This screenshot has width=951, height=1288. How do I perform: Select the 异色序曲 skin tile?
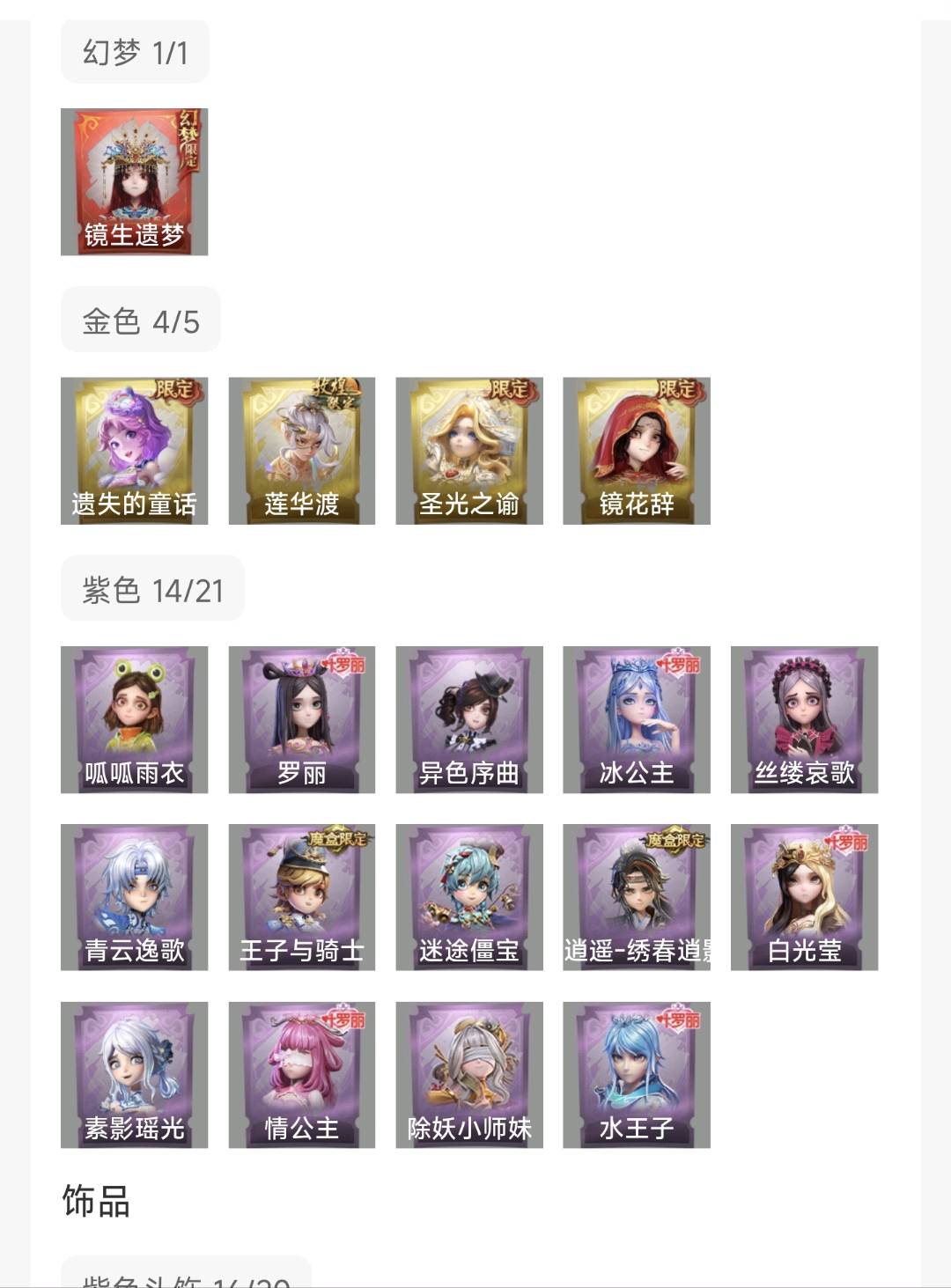point(468,718)
